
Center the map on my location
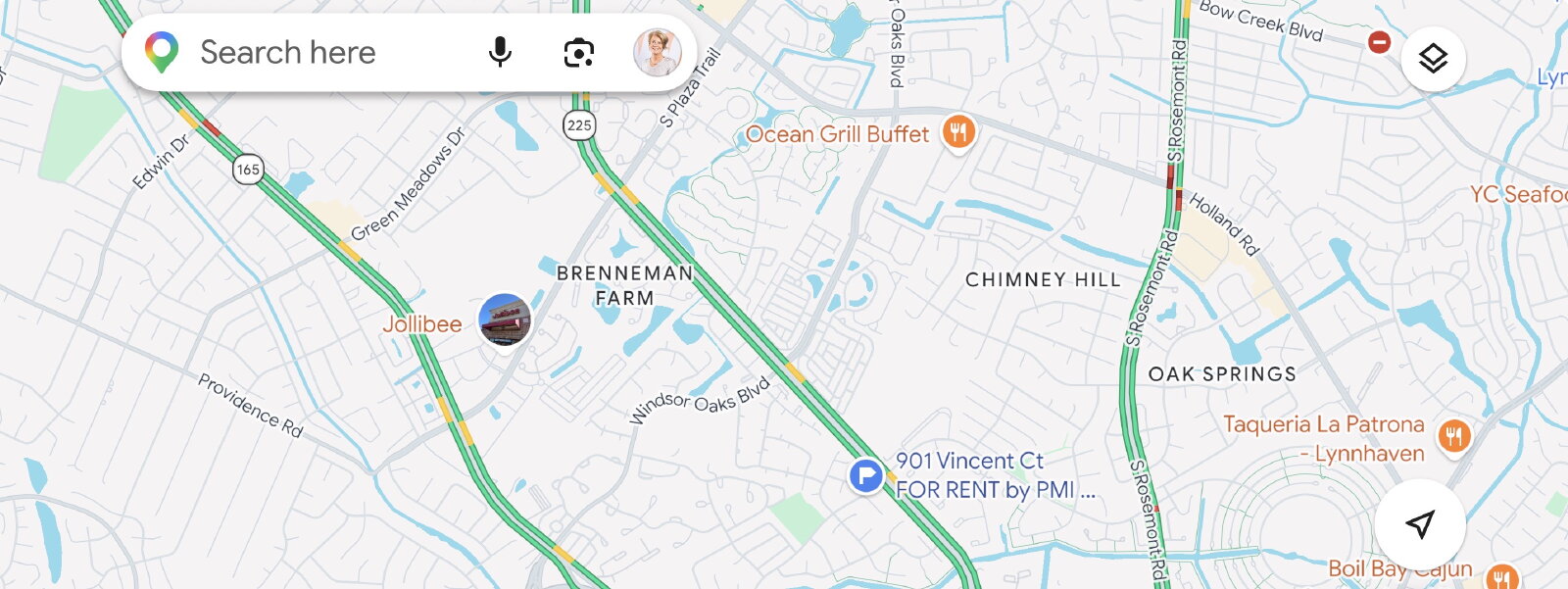pyautogui.click(x=1420, y=524)
